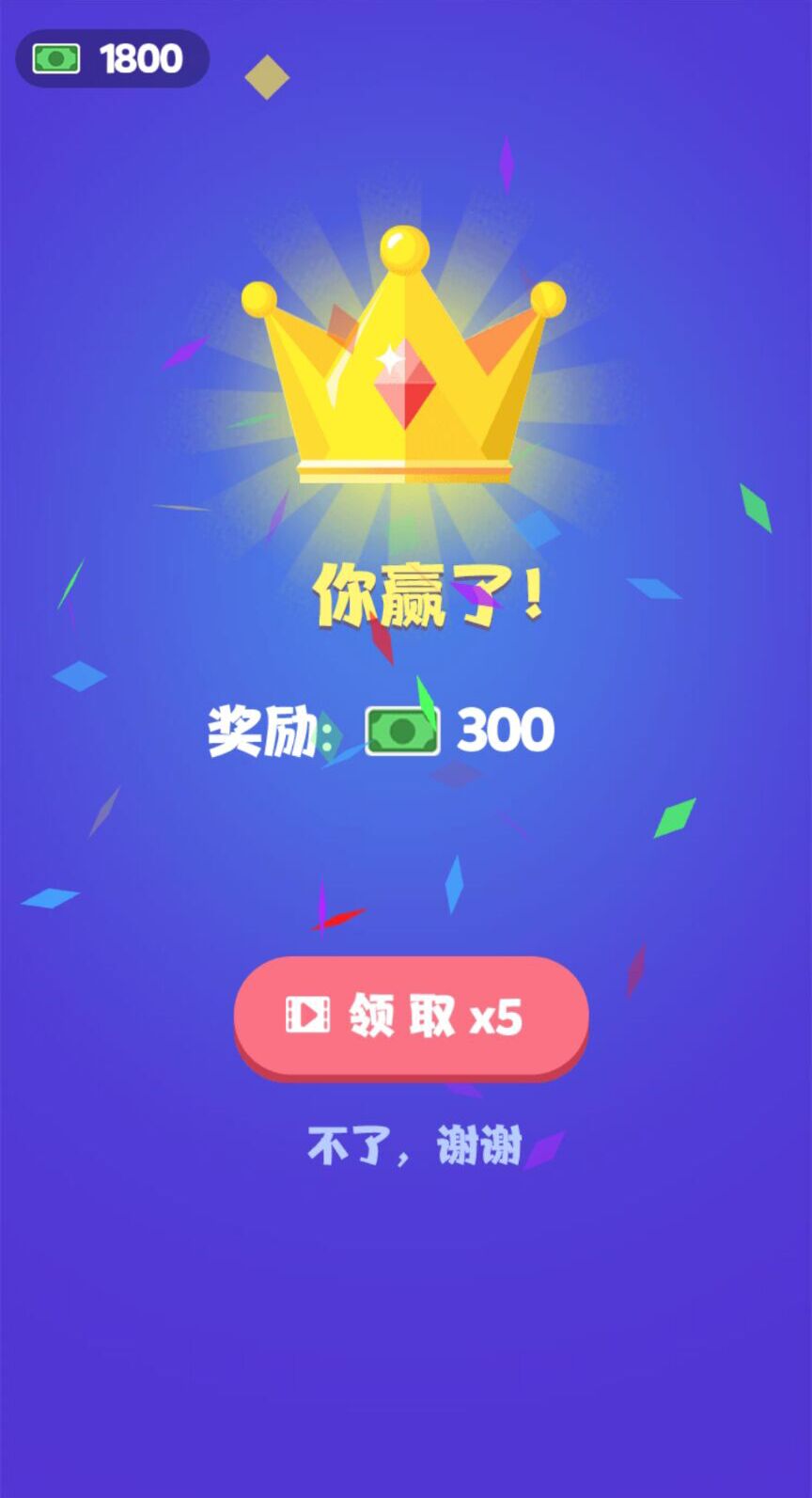Decline with 不了，谢谢

pyautogui.click(x=414, y=1146)
